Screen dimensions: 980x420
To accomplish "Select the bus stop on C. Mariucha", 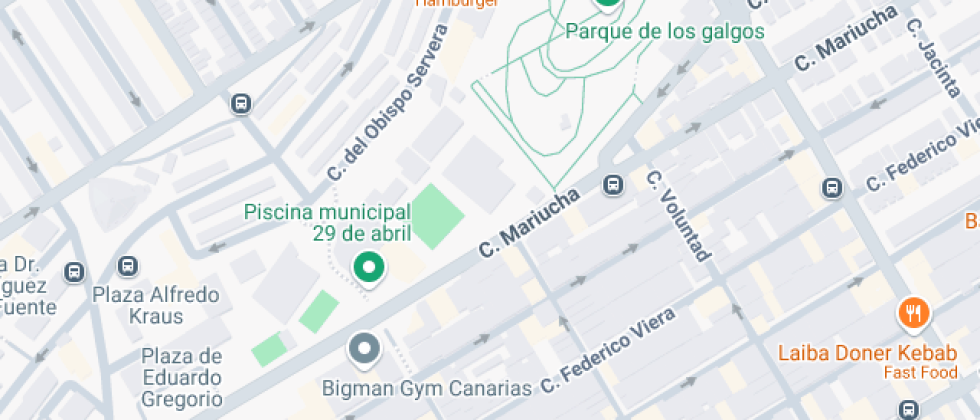I will point(613,185).
